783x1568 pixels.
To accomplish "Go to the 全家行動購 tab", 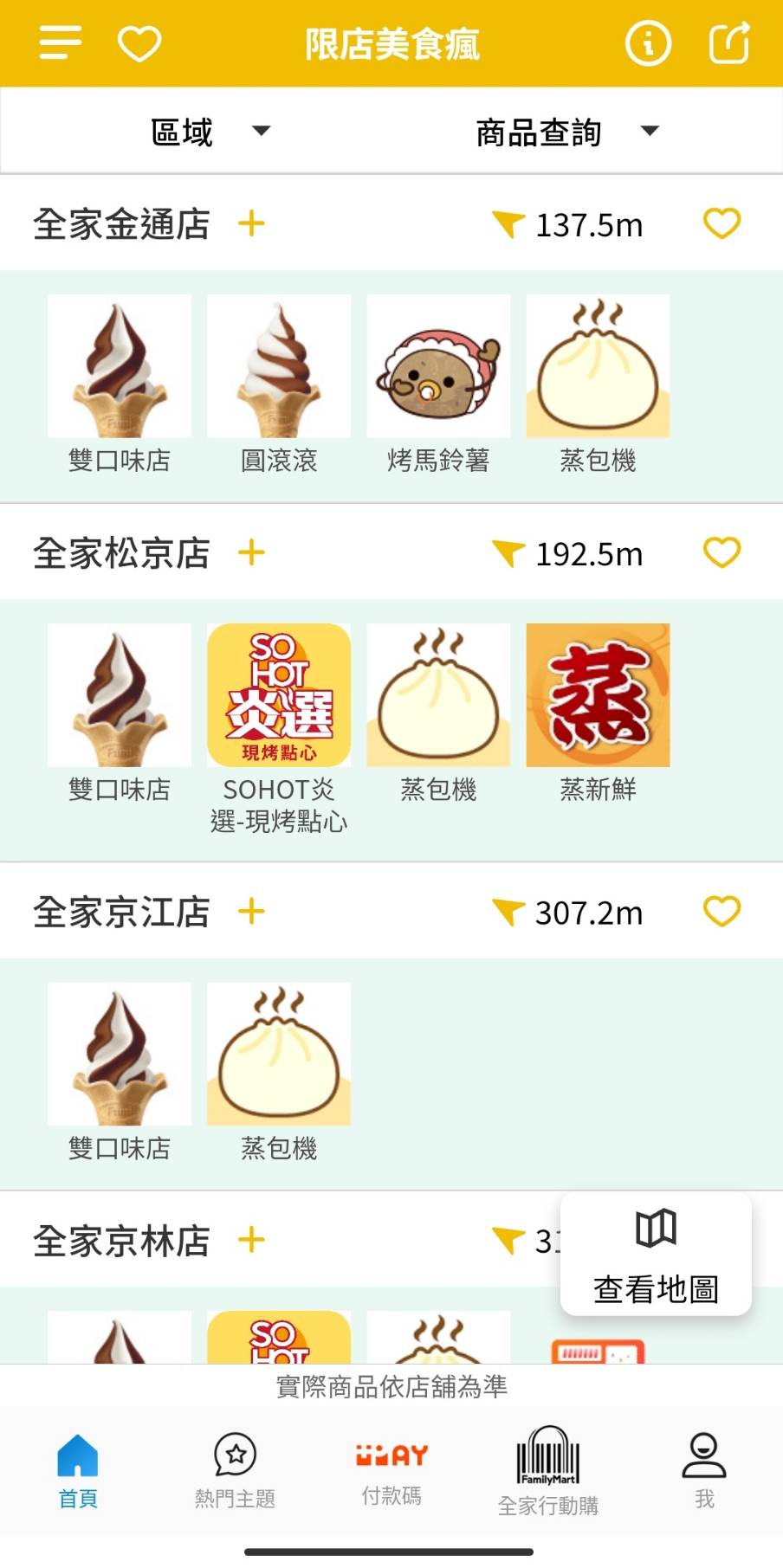I will coord(547,1471).
